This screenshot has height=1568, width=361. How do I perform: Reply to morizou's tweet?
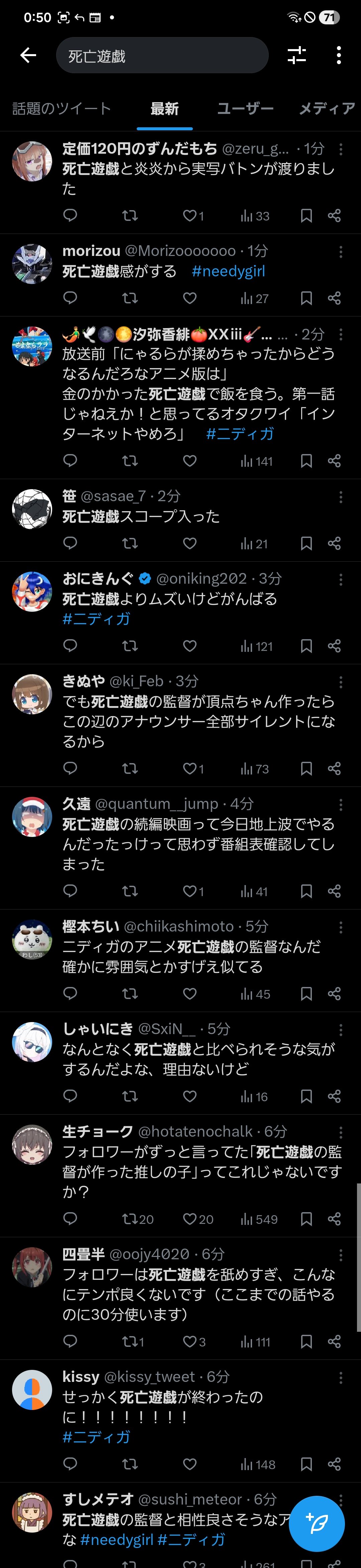tap(70, 298)
